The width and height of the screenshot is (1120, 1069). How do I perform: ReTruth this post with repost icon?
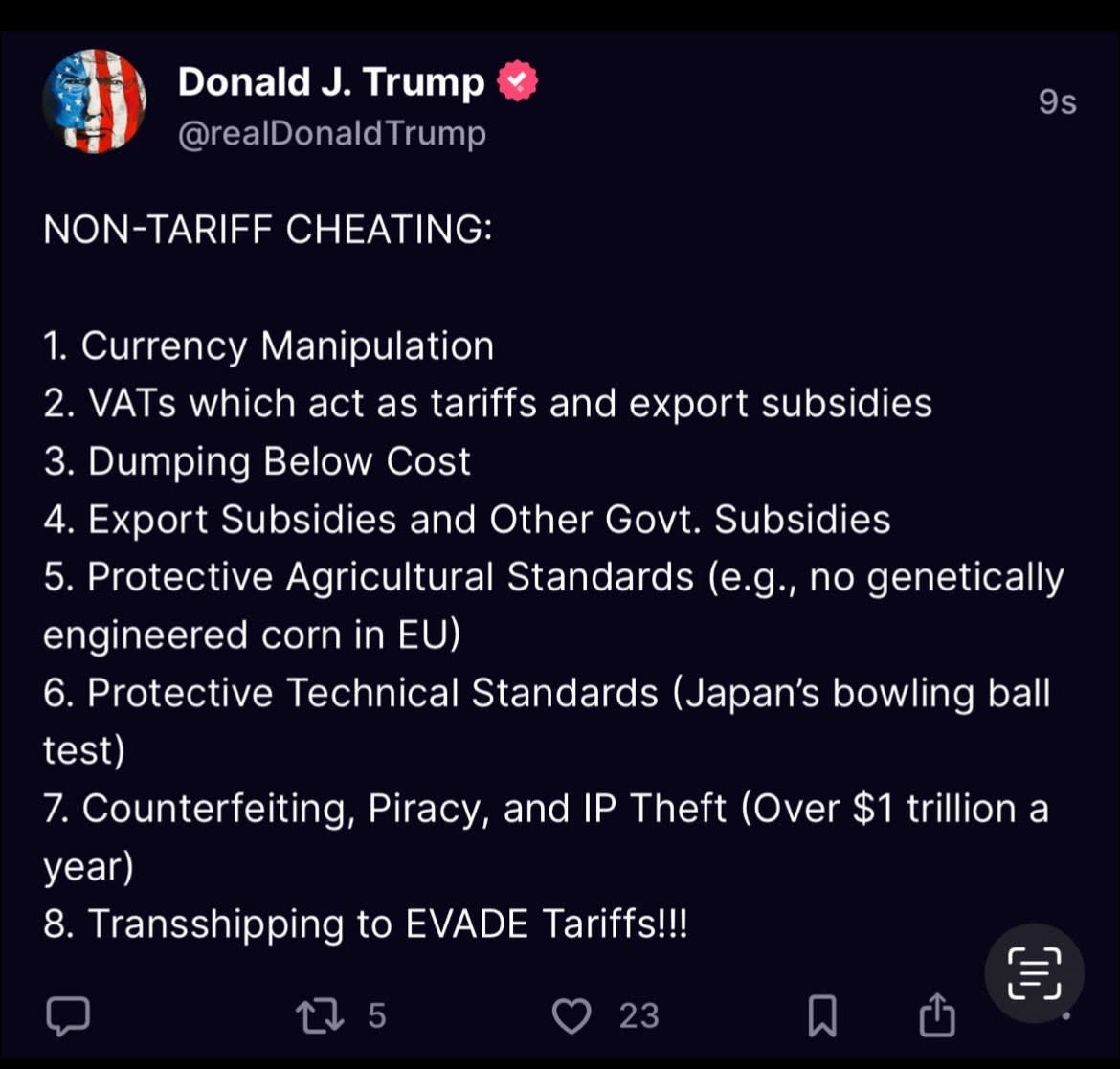pos(321,1015)
